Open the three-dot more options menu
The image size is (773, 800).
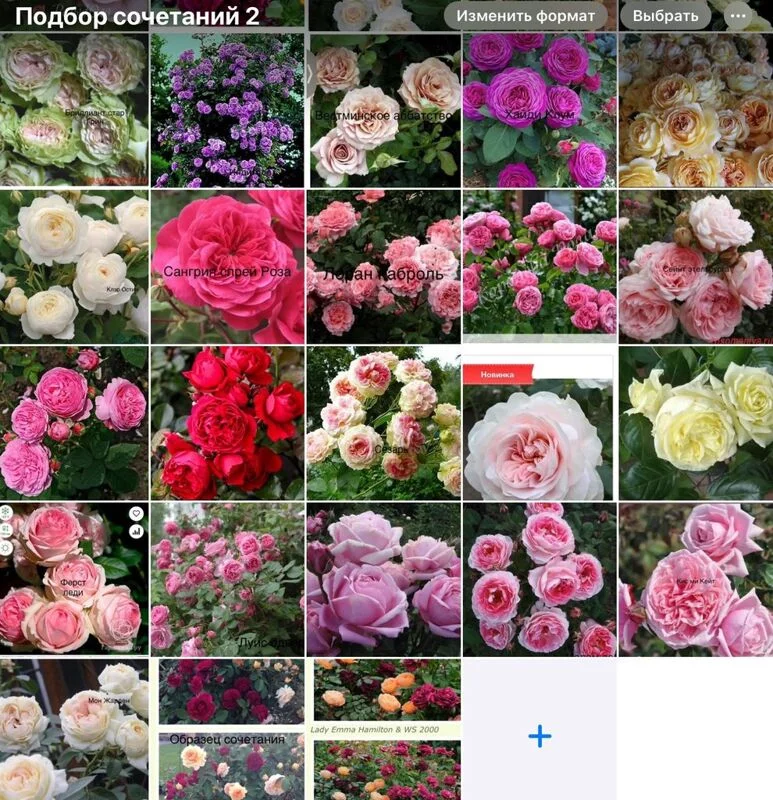point(739,16)
